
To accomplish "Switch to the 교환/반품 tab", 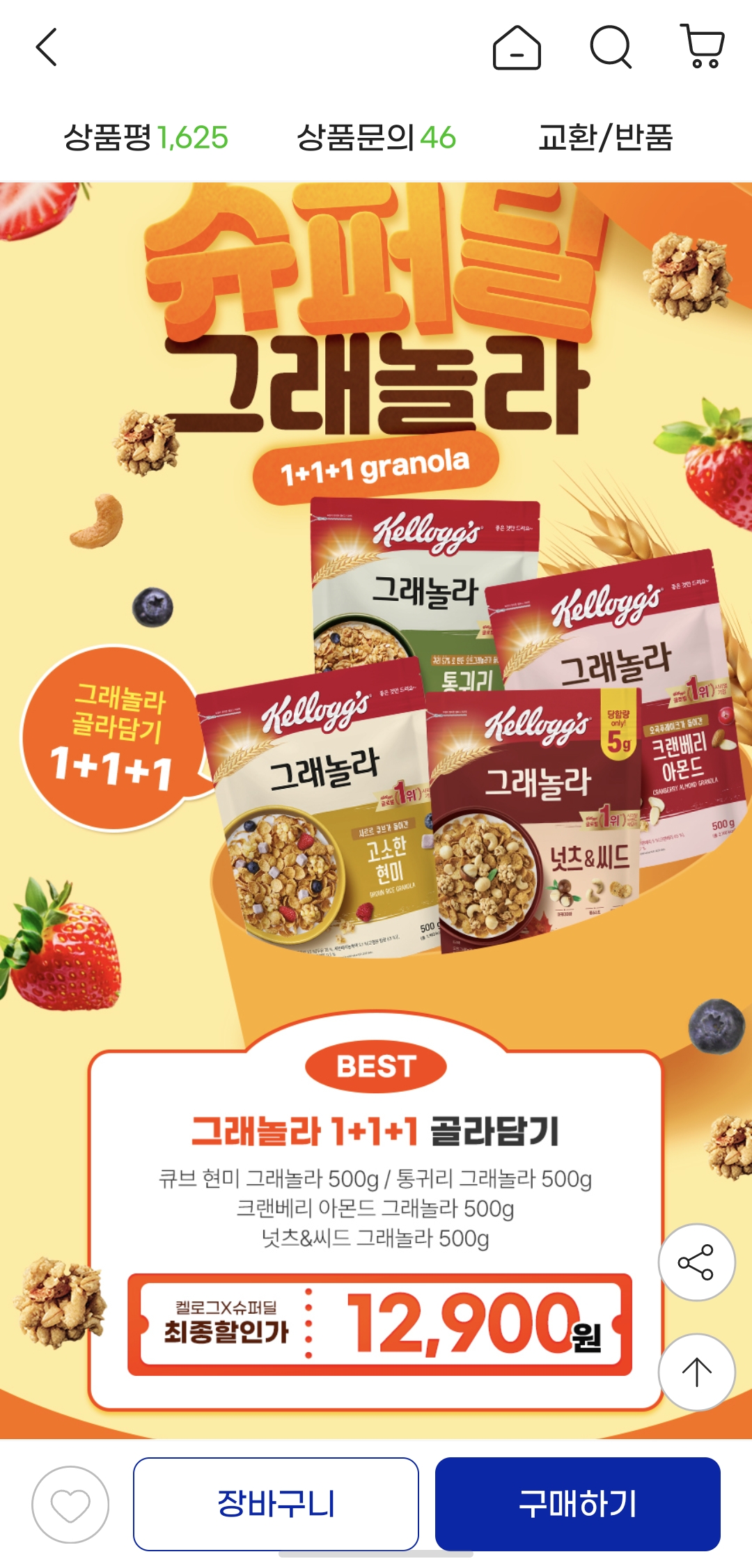I will pos(605,137).
